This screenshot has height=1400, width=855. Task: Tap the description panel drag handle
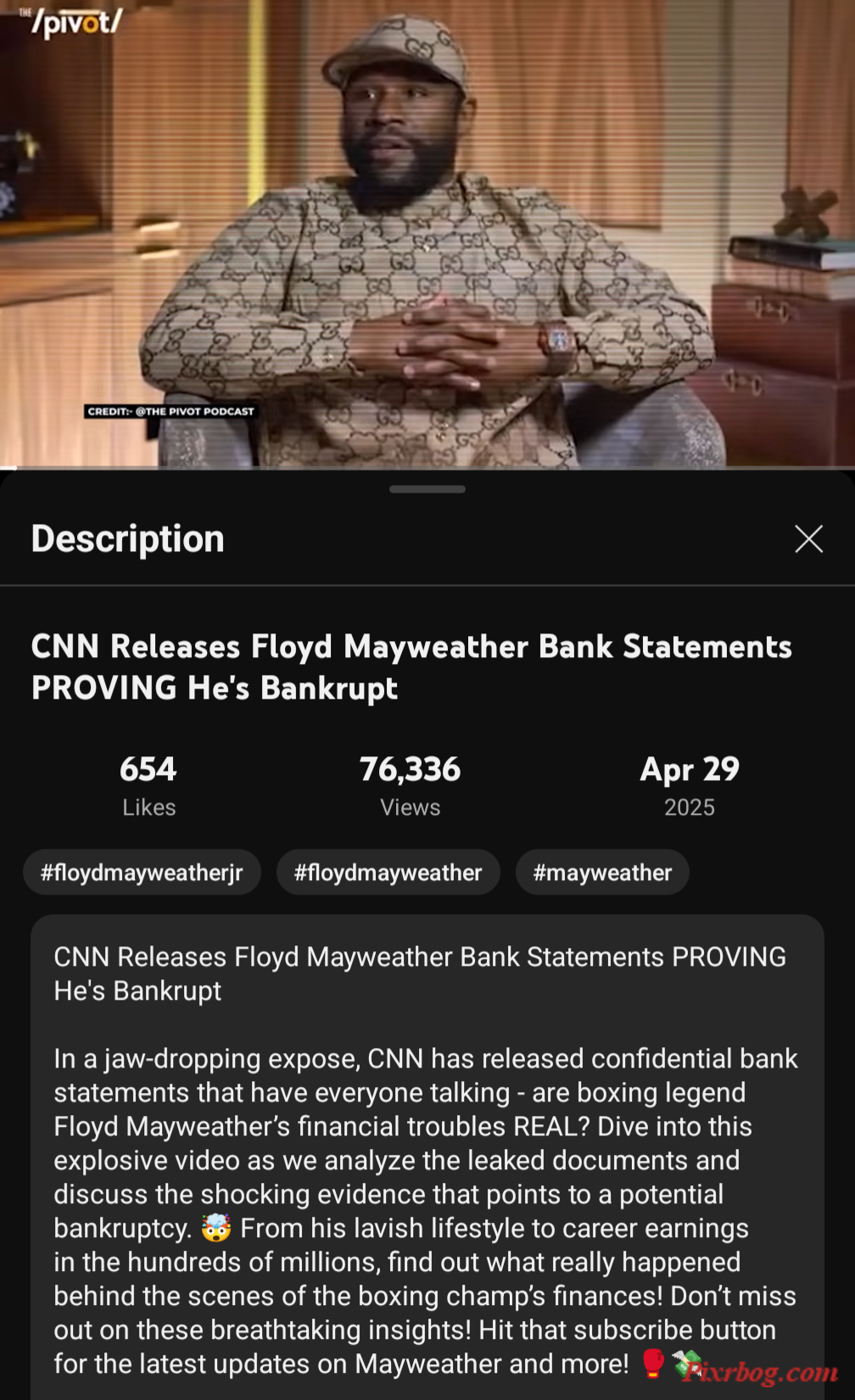427,489
